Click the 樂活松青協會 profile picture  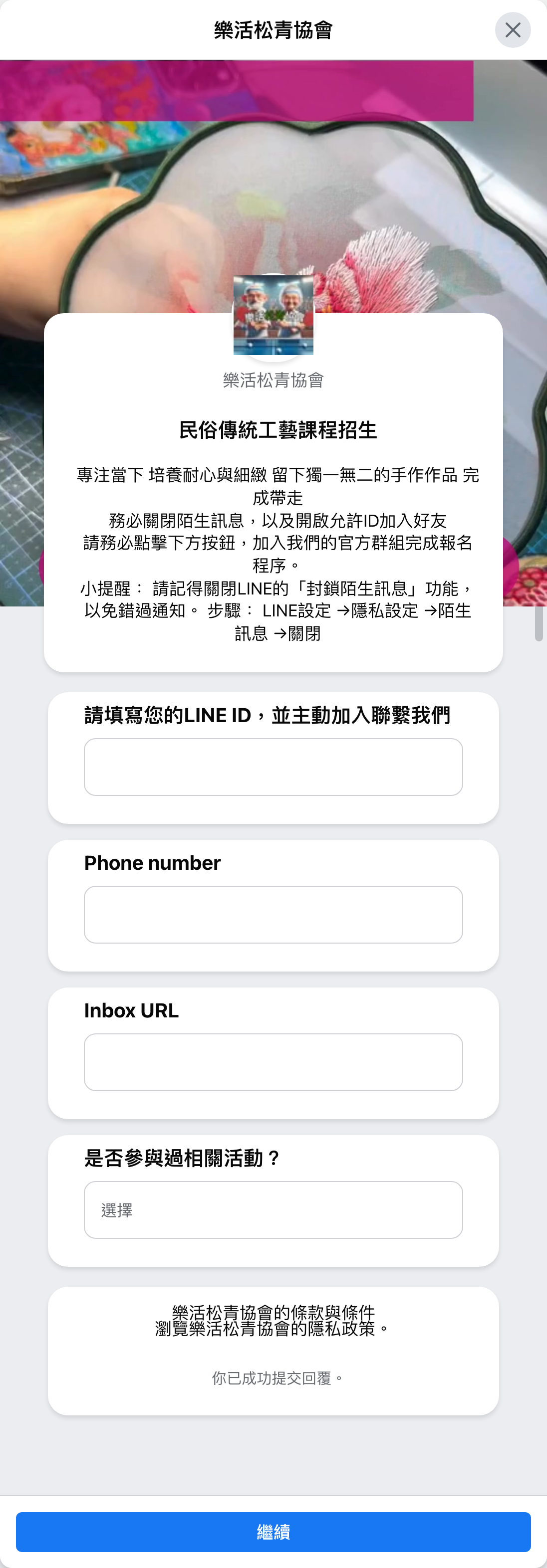click(x=273, y=315)
